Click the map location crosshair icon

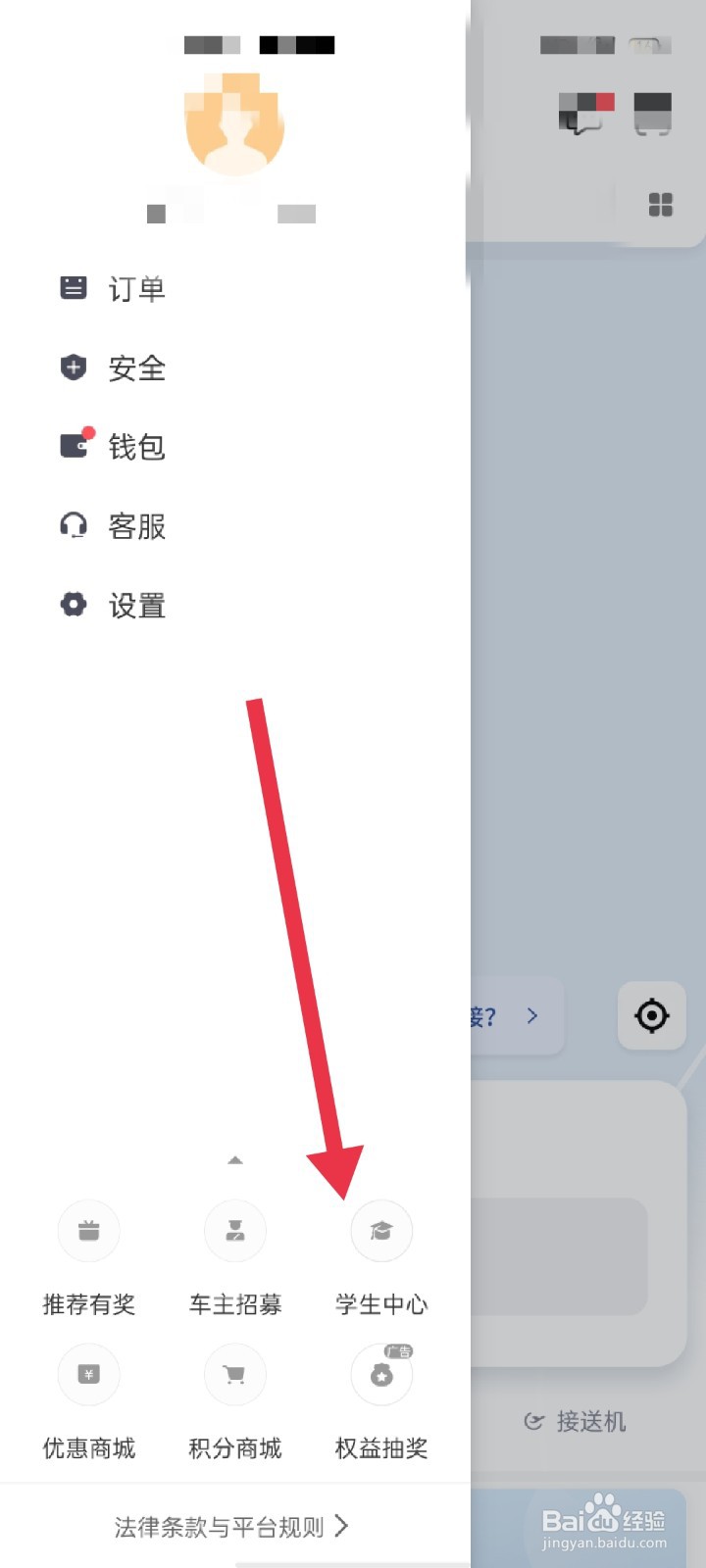[x=651, y=1015]
